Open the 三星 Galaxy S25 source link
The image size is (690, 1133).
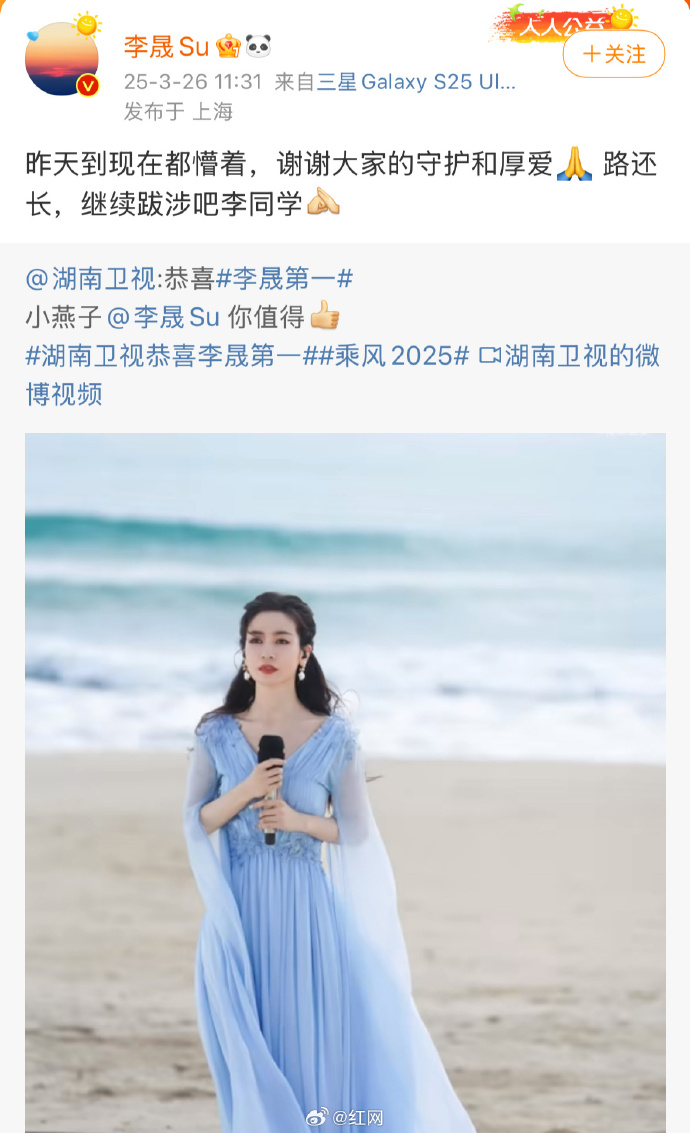[x=416, y=82]
